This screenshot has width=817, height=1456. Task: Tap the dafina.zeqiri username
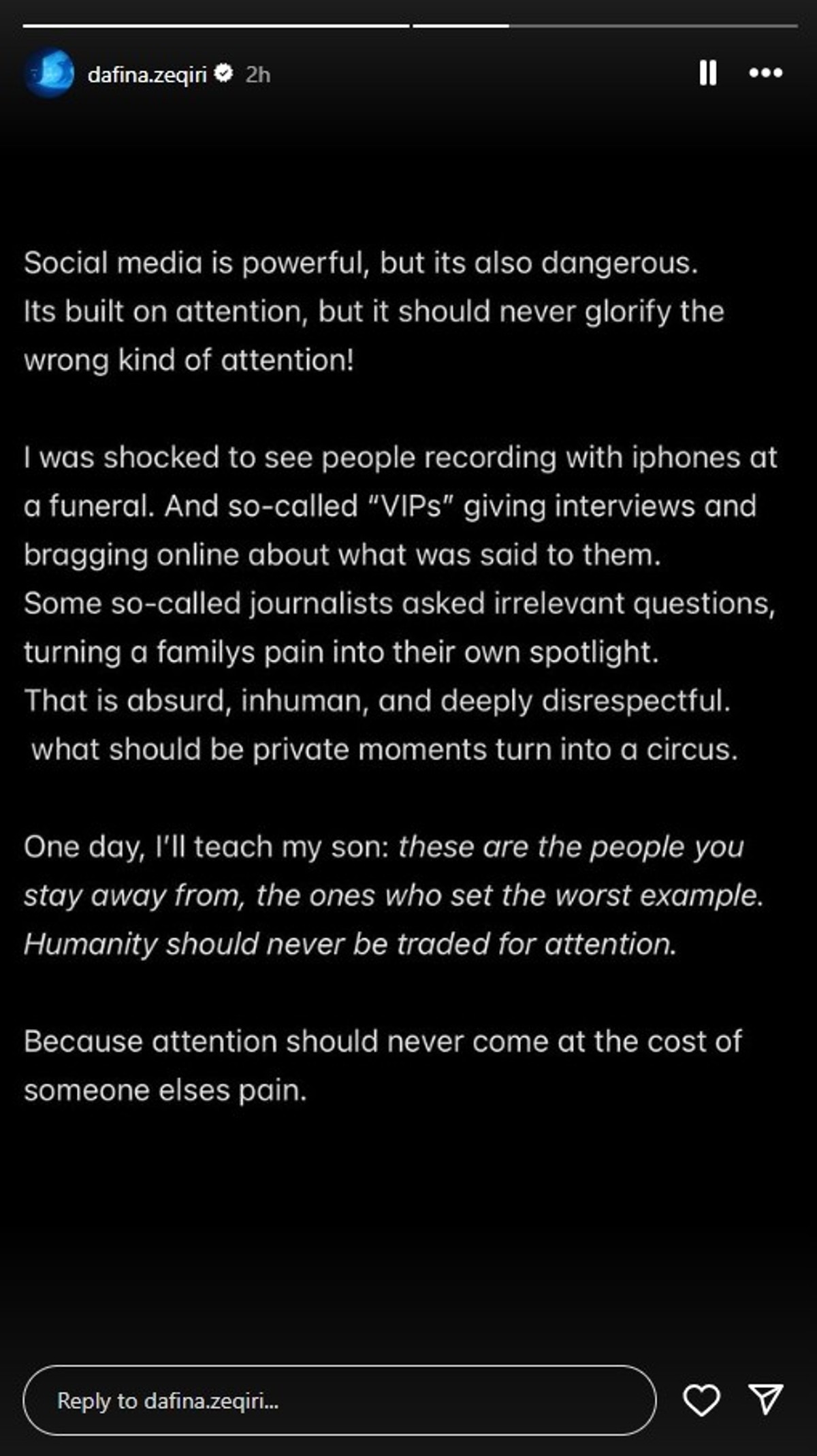tap(146, 74)
